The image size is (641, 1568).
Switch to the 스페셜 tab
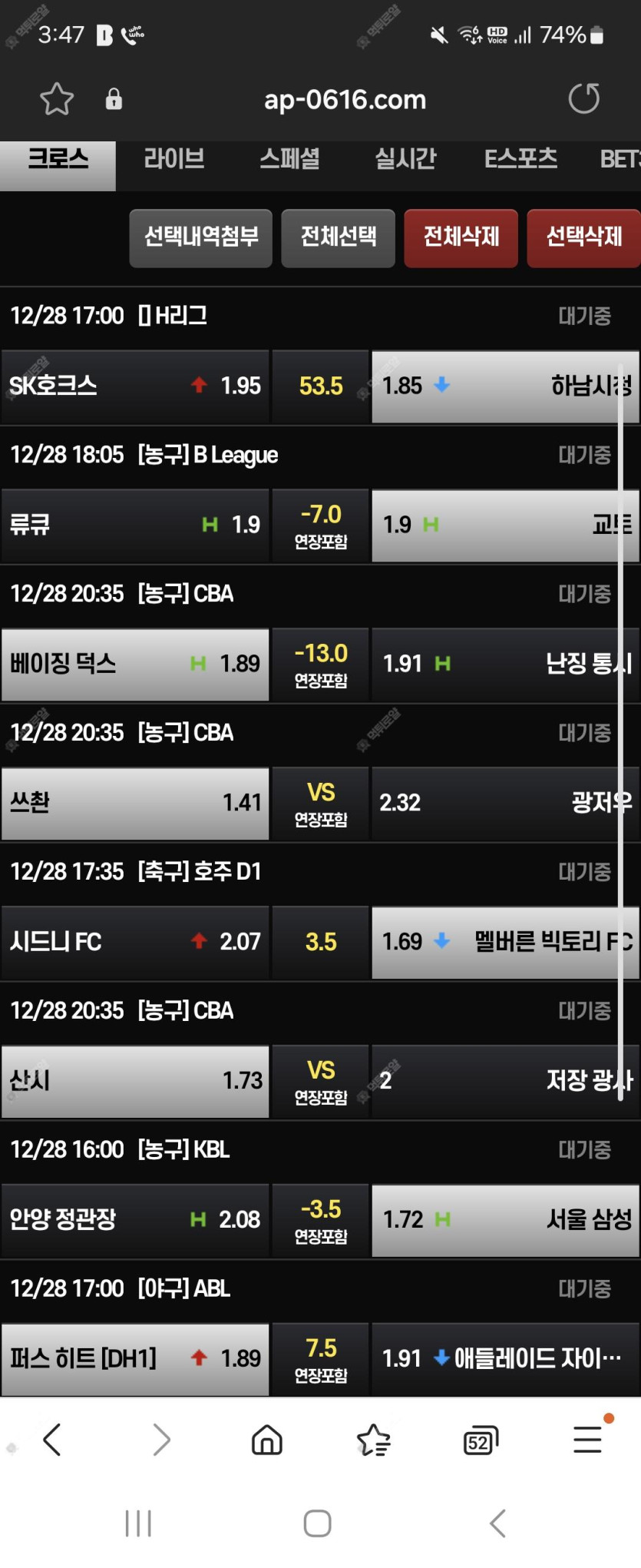[x=289, y=159]
